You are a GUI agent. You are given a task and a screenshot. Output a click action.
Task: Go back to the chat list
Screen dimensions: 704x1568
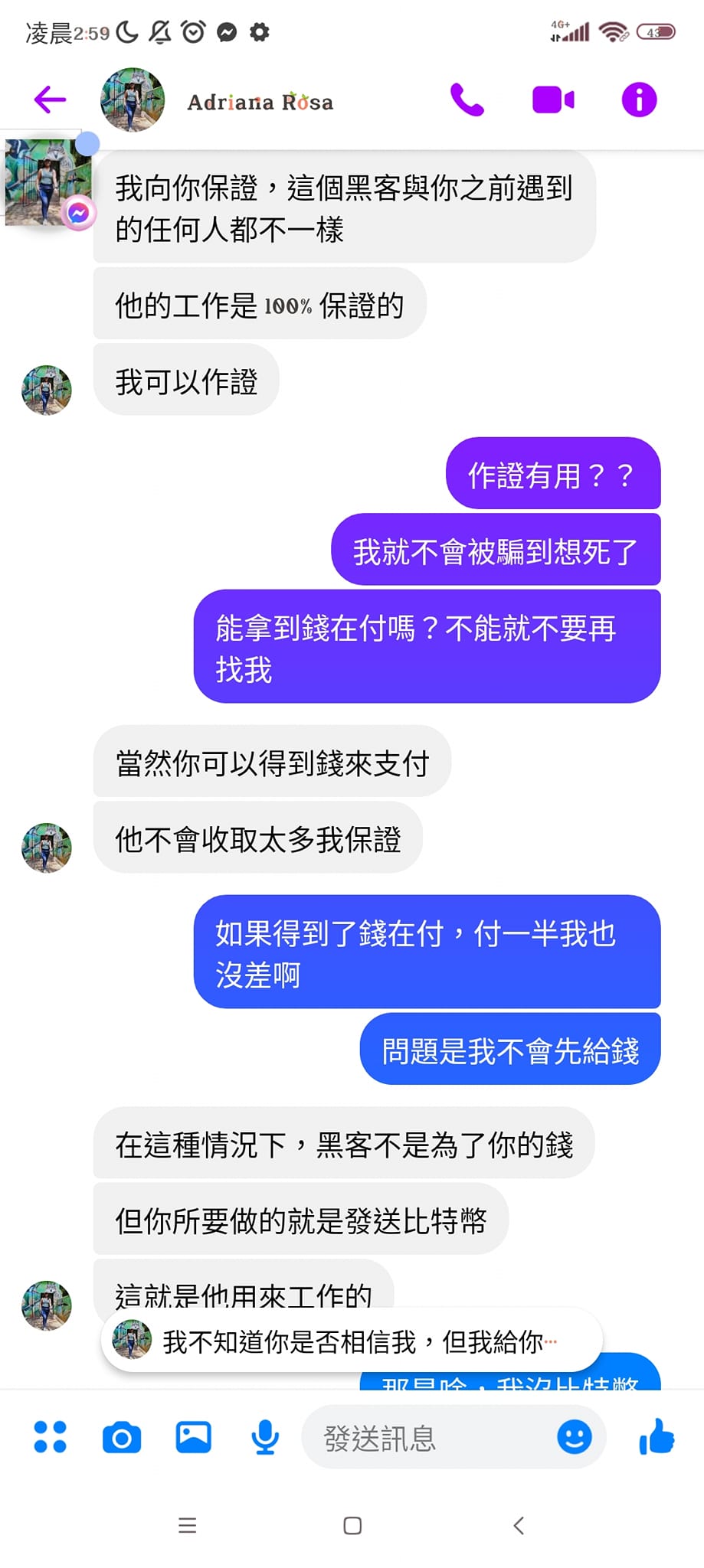click(x=50, y=100)
